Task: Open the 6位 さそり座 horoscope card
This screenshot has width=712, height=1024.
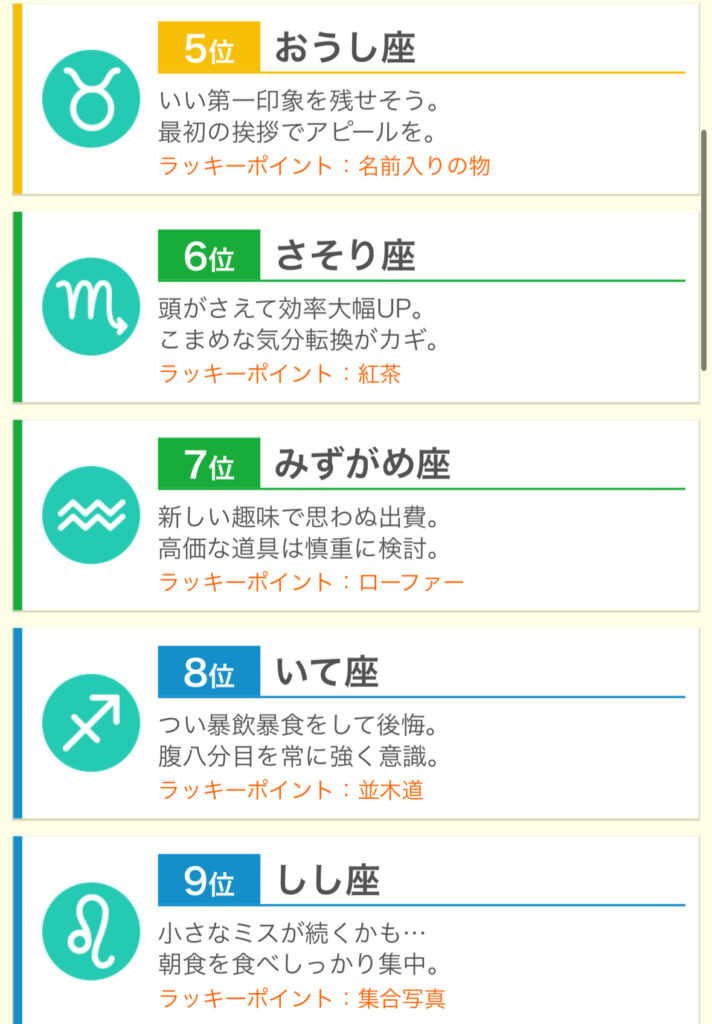Action: 356,307
